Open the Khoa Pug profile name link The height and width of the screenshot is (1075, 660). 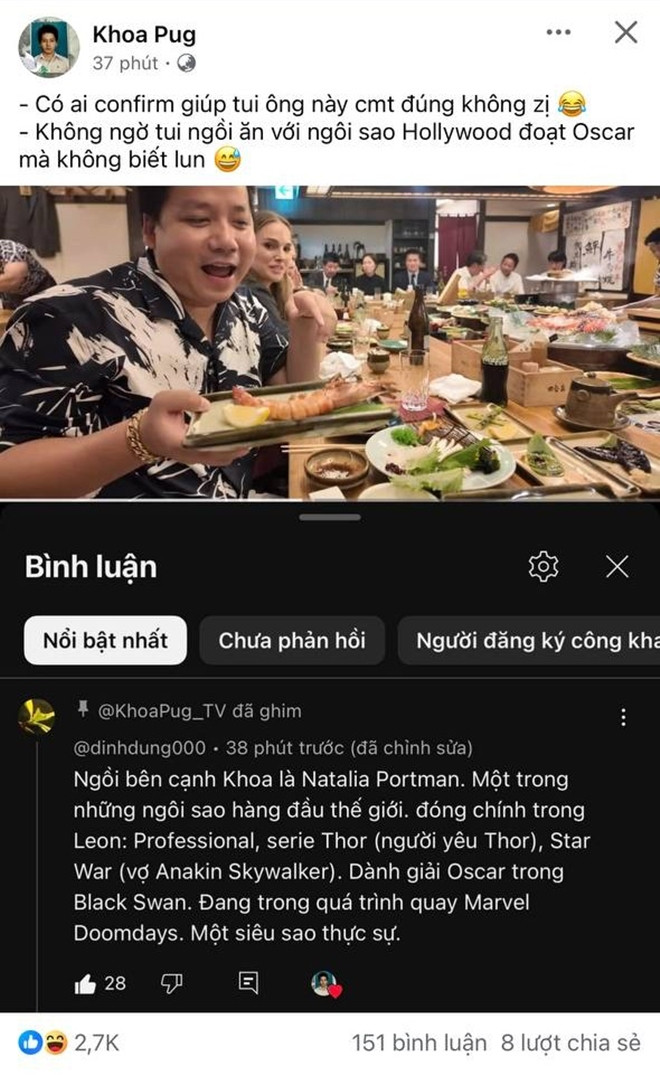tap(144, 34)
